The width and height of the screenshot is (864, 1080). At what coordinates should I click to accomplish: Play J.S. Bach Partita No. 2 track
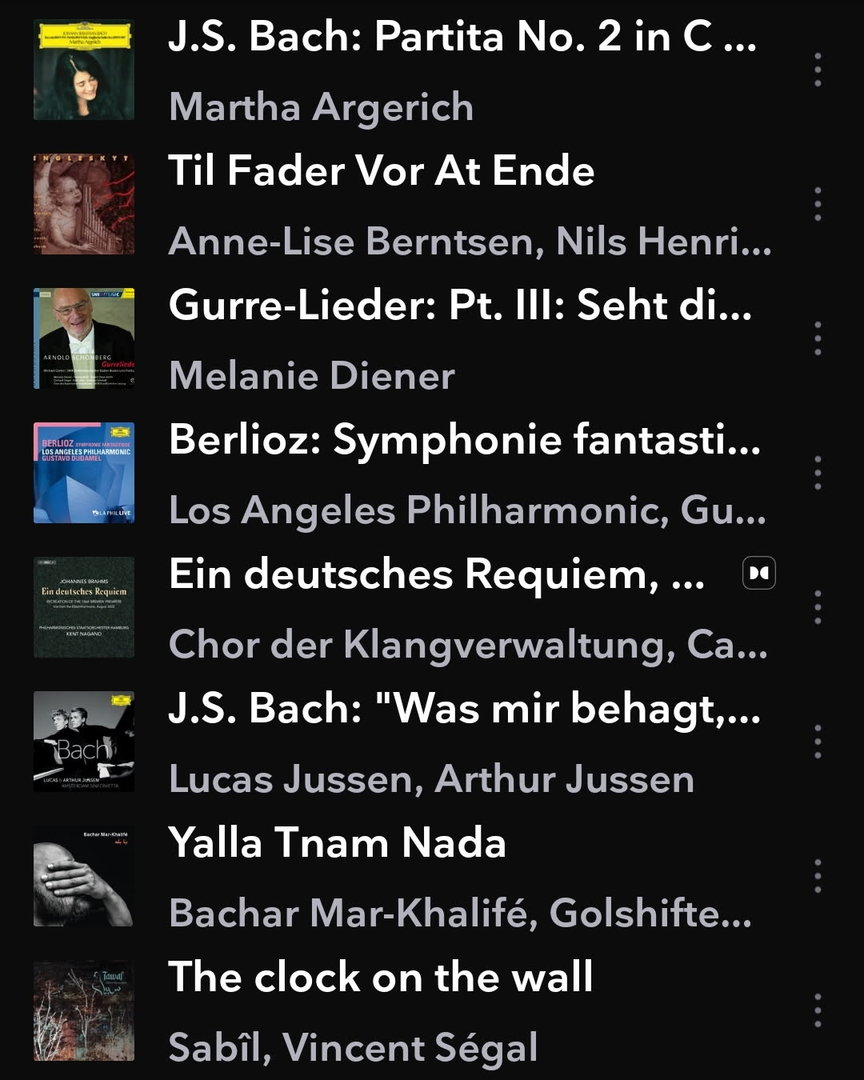tap(462, 40)
